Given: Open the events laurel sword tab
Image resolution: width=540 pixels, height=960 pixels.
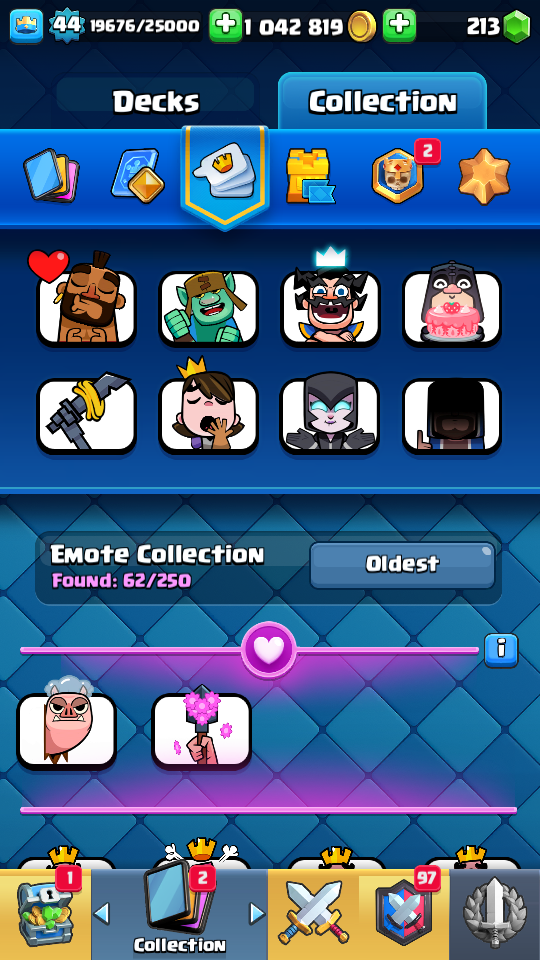Looking at the screenshot, I should [495, 913].
